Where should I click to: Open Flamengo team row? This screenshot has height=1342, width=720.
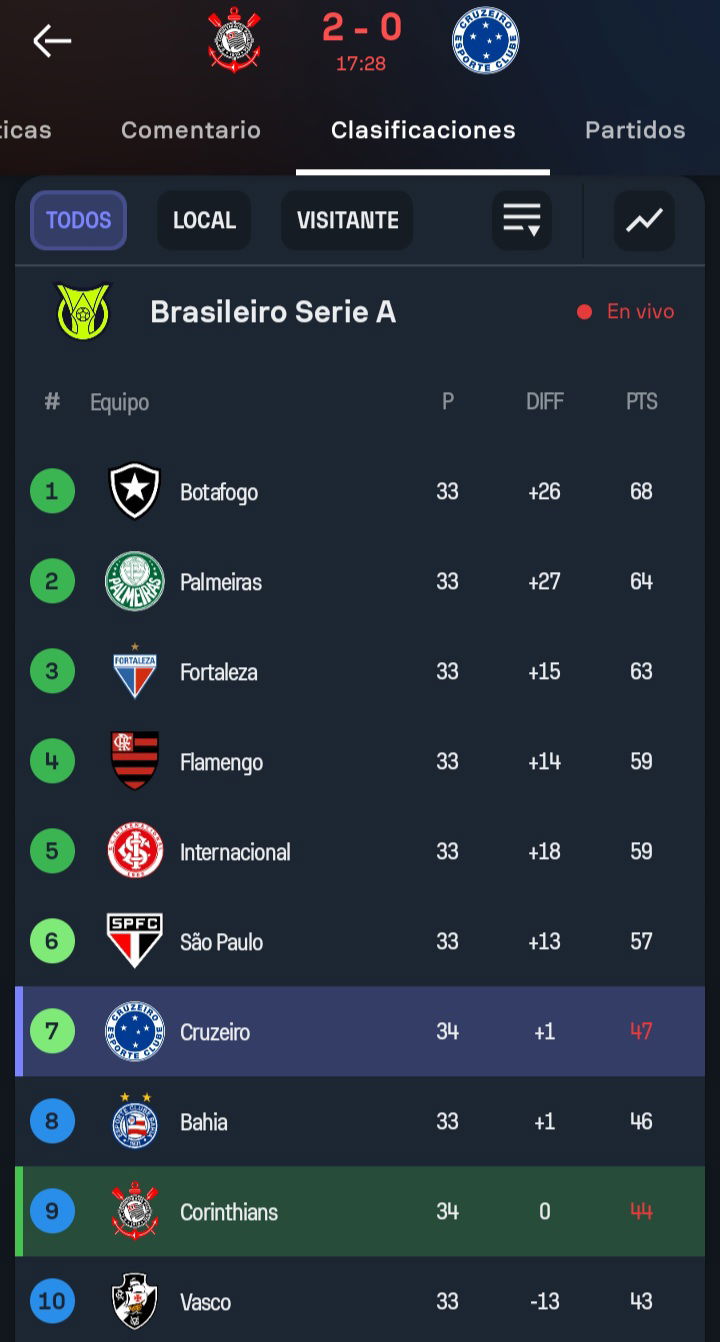tap(360, 761)
